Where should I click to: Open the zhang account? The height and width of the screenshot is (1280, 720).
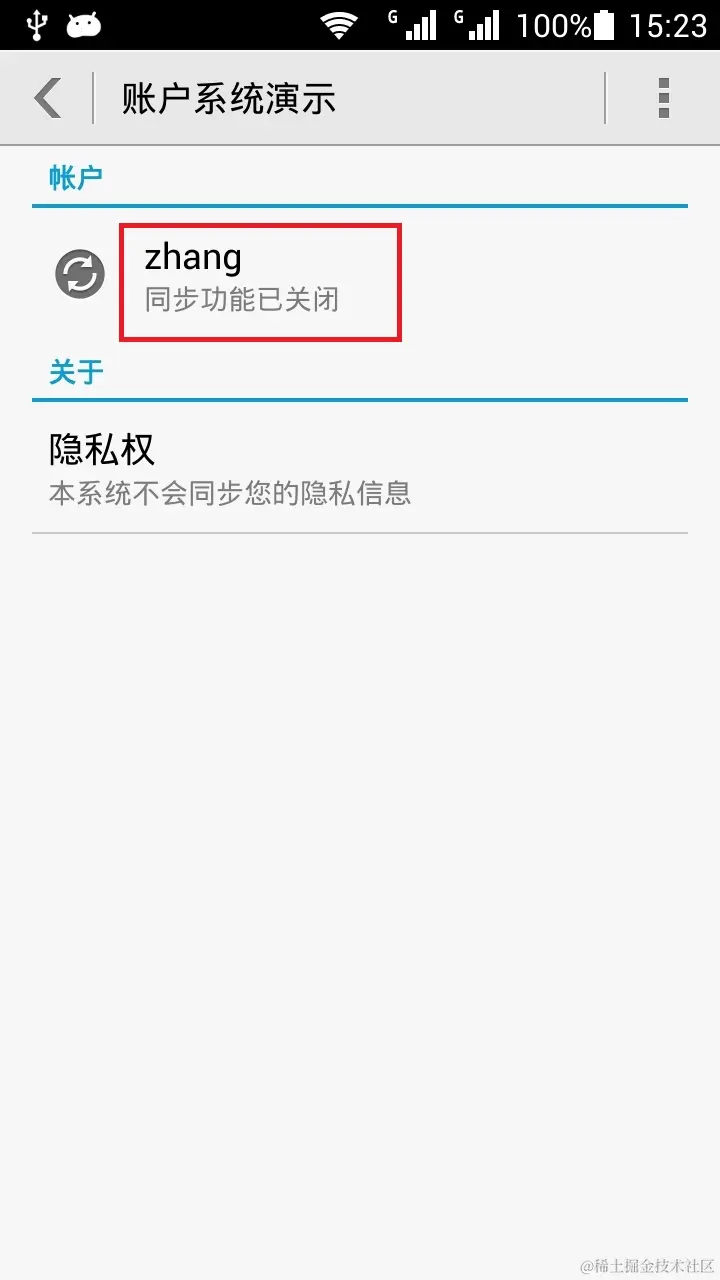260,277
